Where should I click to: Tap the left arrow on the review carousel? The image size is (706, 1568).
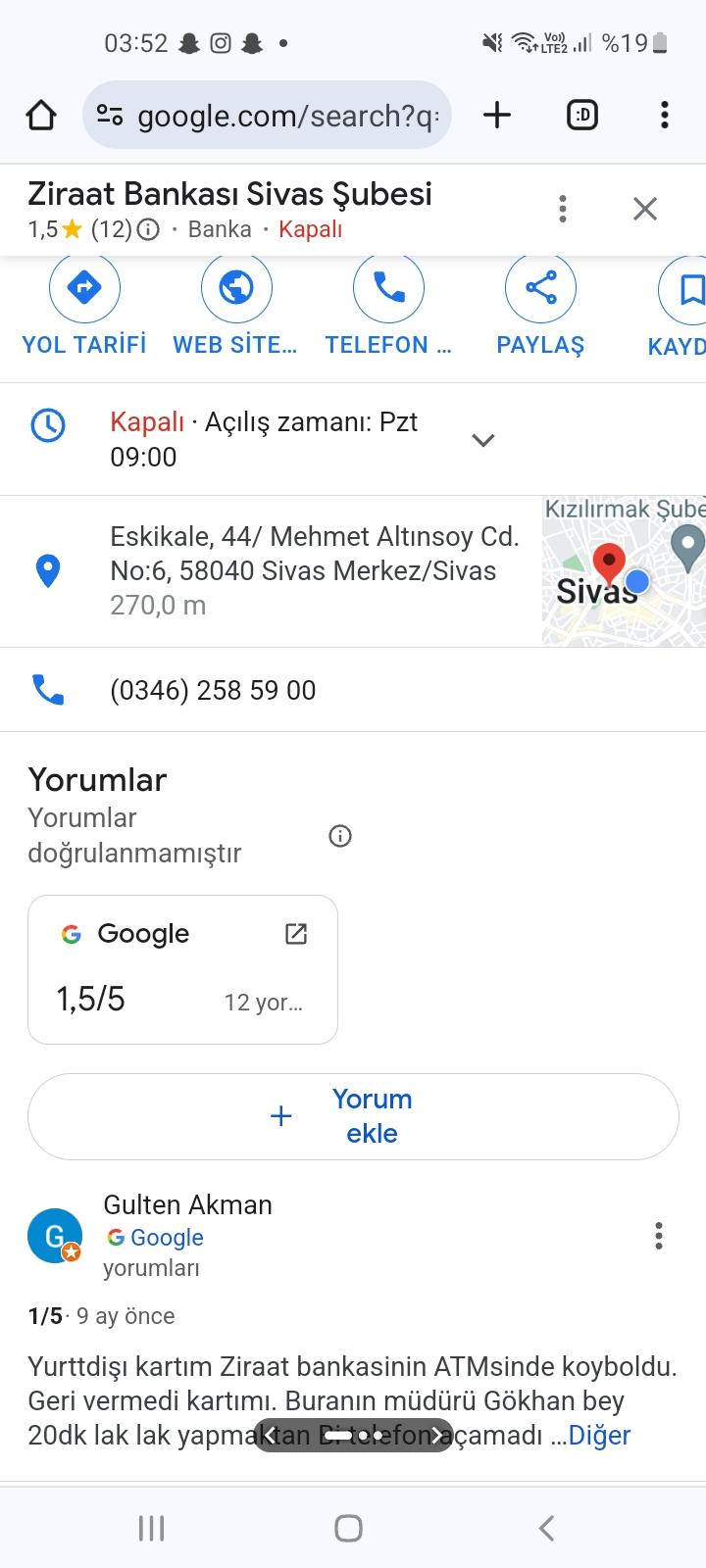tap(269, 1435)
